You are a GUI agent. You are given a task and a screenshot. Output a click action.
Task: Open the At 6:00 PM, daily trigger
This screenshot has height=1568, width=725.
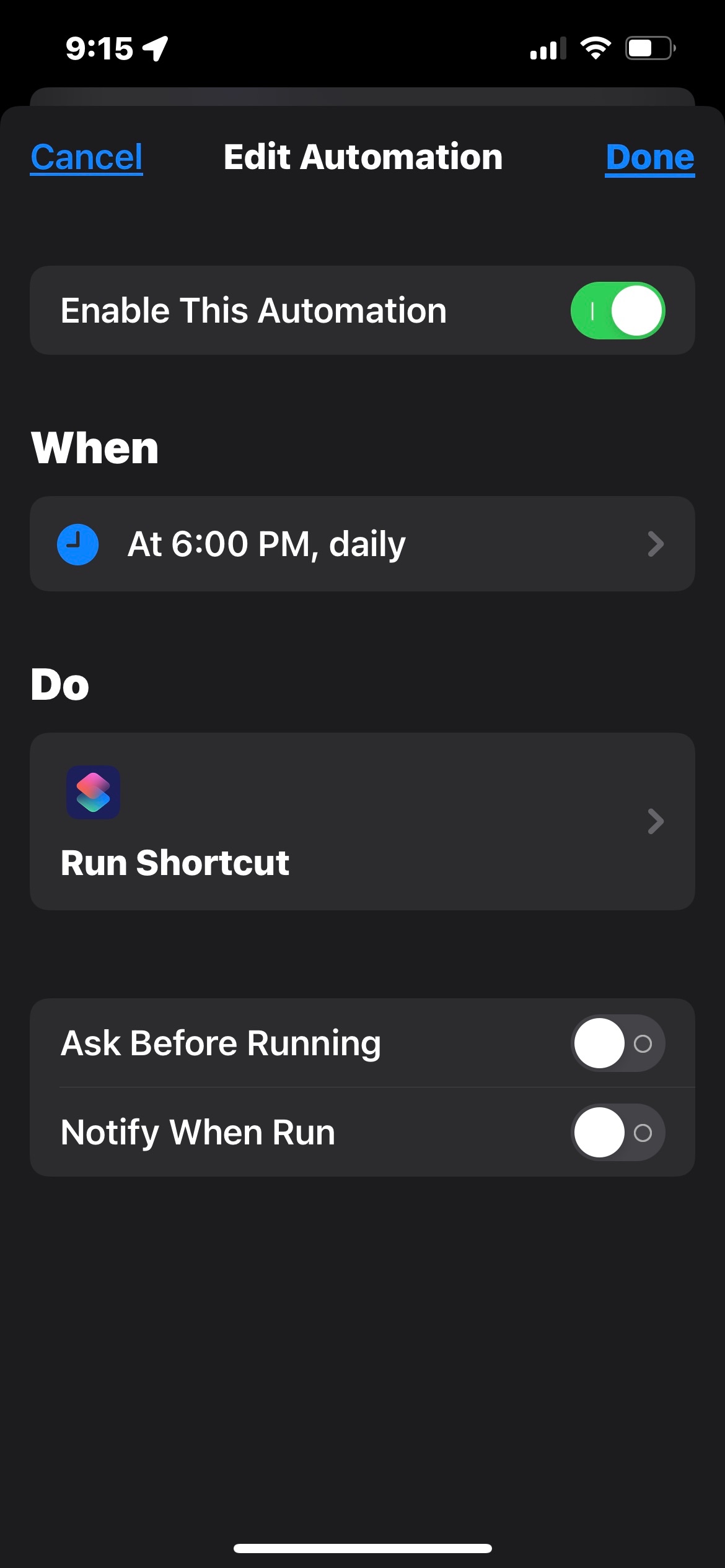pos(362,544)
